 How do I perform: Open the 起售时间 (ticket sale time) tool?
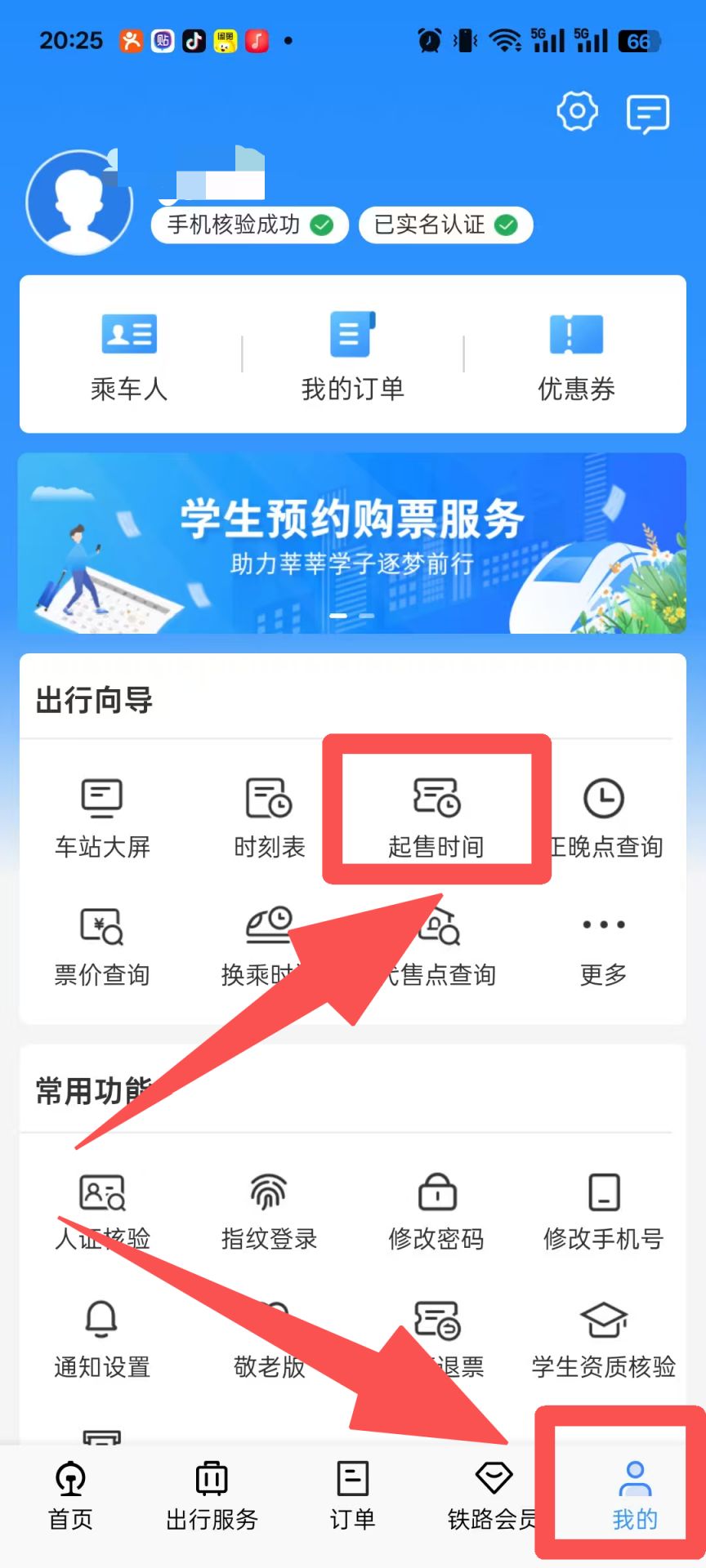435,813
